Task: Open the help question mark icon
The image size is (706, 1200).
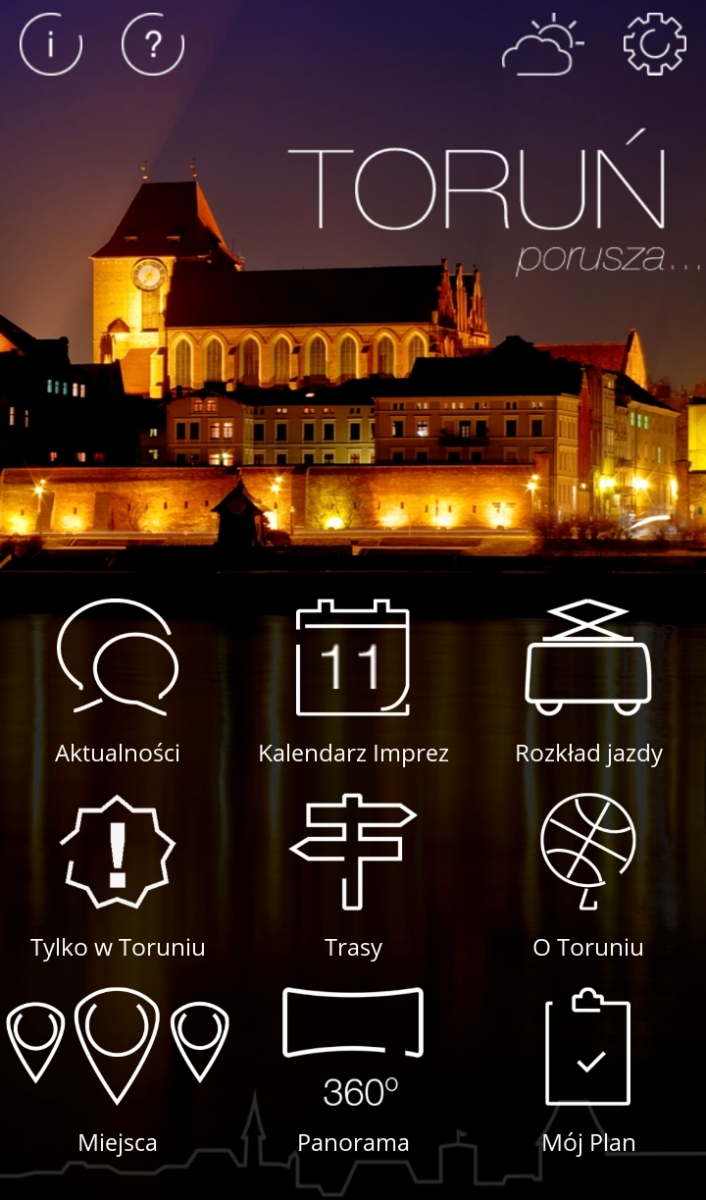Action: tap(153, 44)
